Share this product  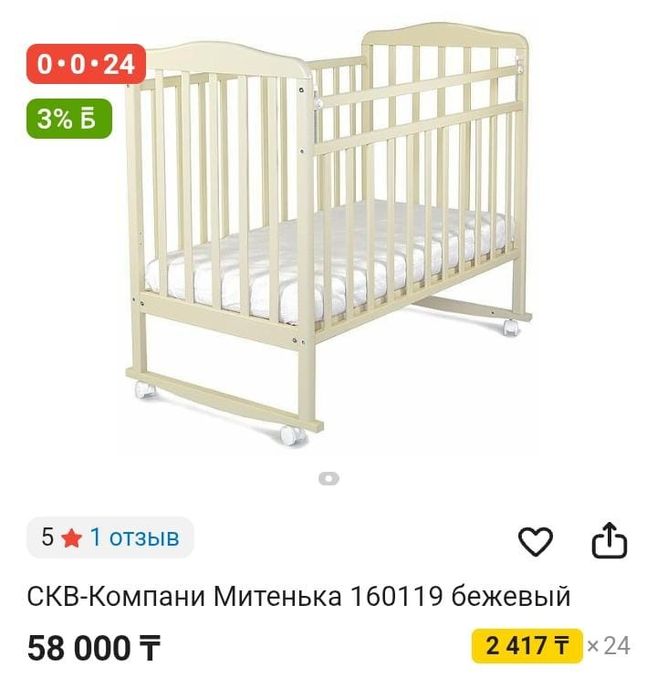(x=609, y=541)
